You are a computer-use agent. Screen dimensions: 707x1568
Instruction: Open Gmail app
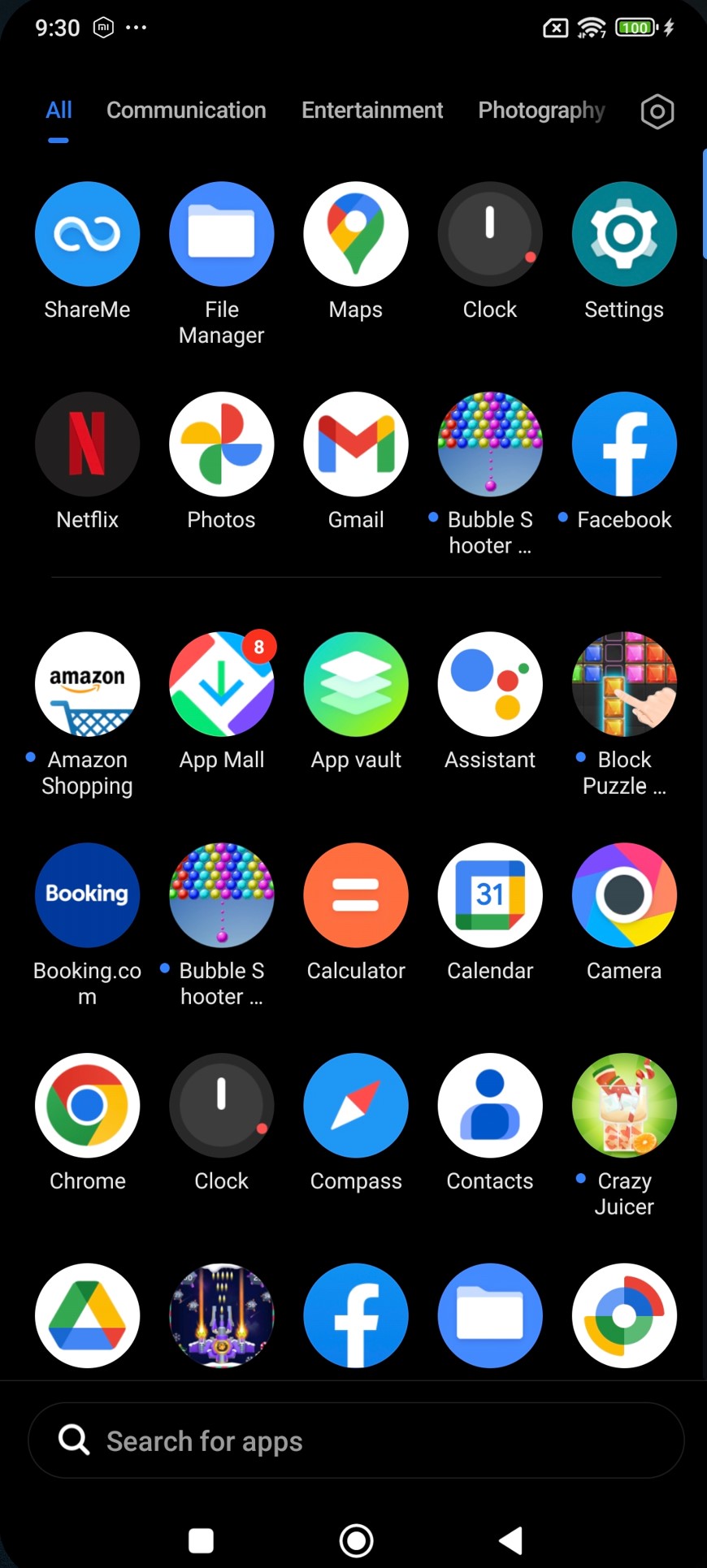(356, 444)
